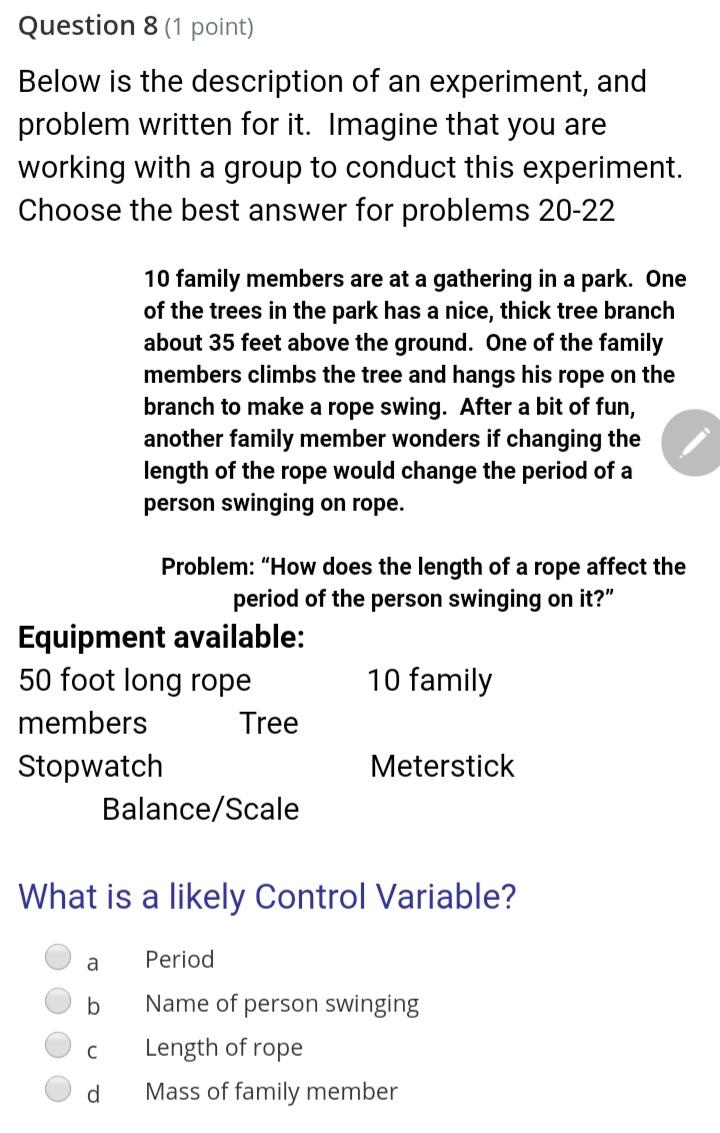Image resolution: width=720 pixels, height=1133 pixels.
Task: Click the Tree equipment entry
Action: point(269,723)
